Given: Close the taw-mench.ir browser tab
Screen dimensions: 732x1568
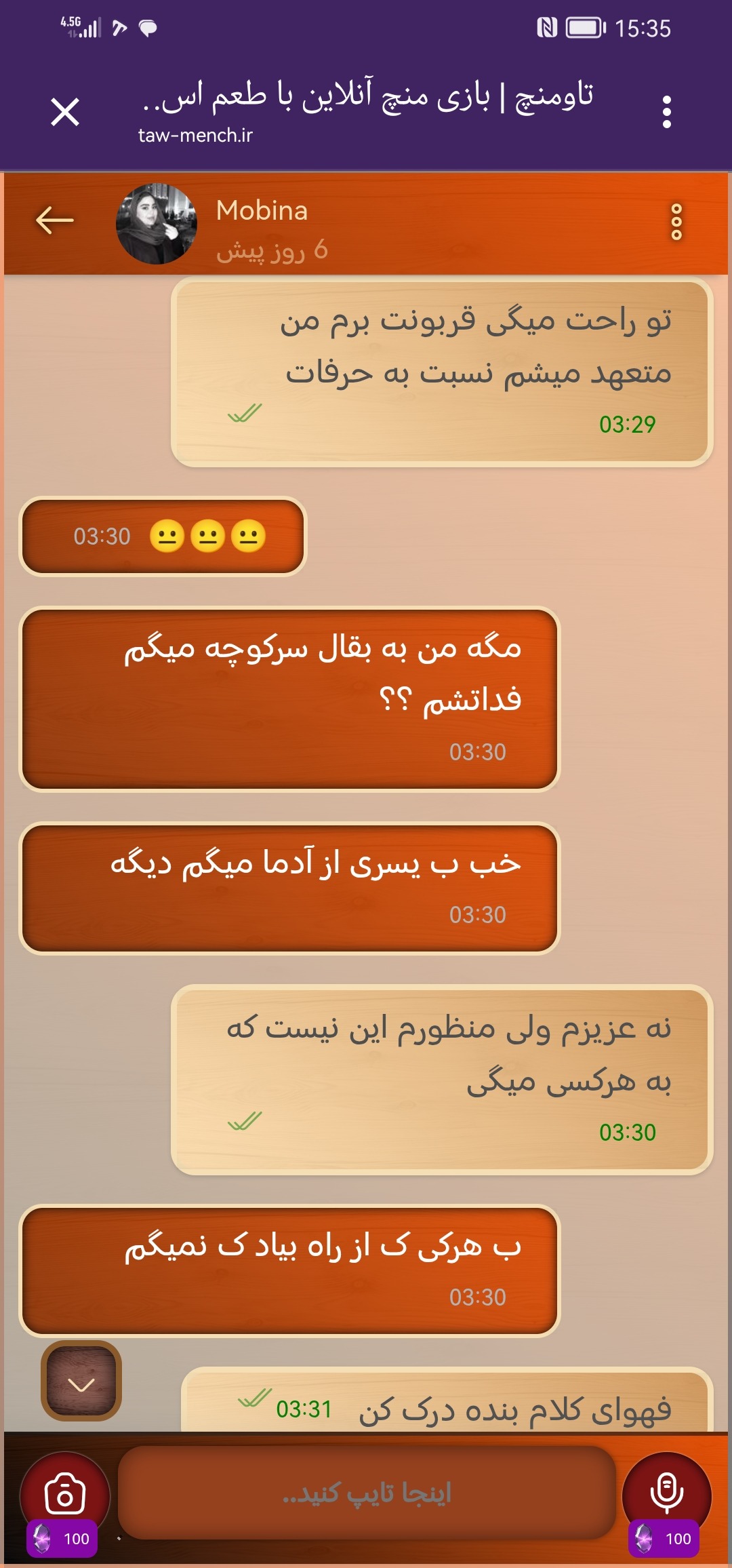Looking at the screenshot, I should (65, 112).
